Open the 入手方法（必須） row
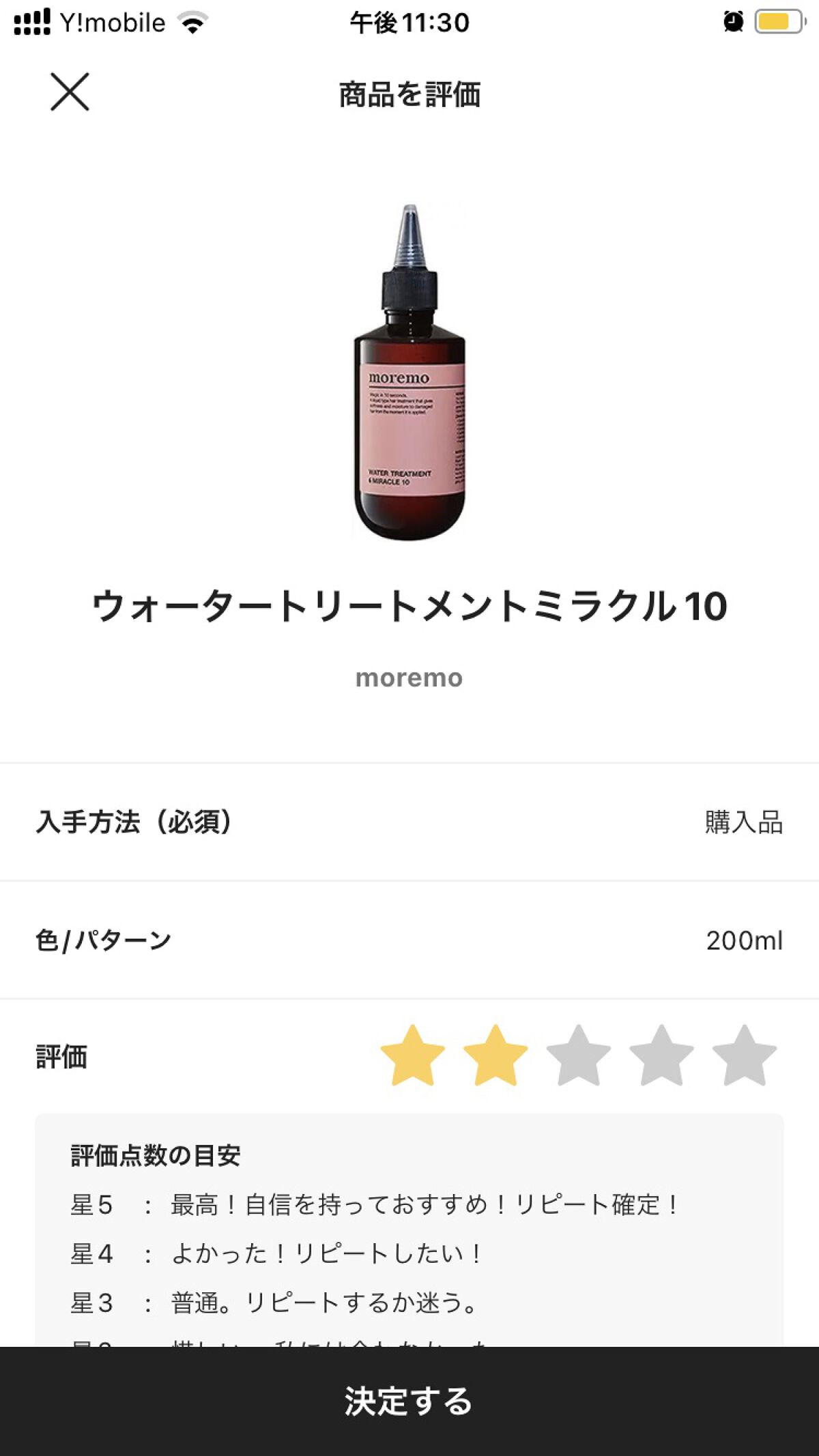This screenshot has width=819, height=1456. (x=409, y=822)
